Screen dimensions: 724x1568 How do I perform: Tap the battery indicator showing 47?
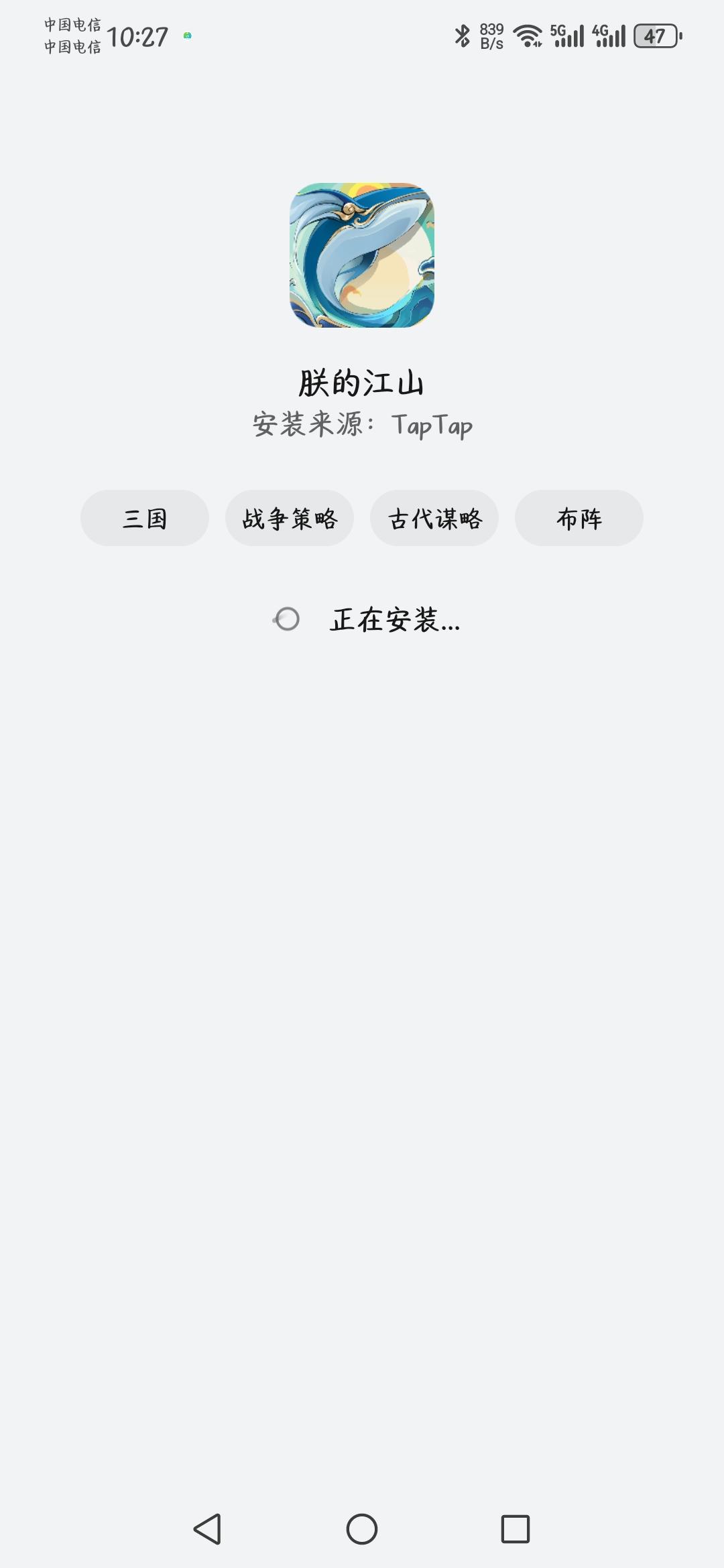coord(654,35)
